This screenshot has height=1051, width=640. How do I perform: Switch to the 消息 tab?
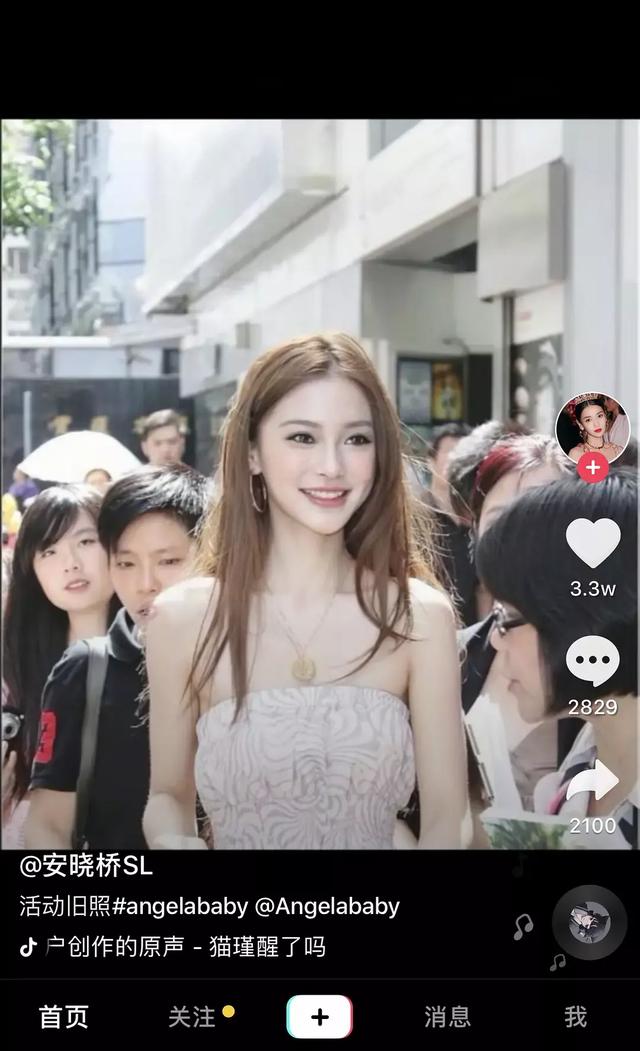tap(447, 1017)
